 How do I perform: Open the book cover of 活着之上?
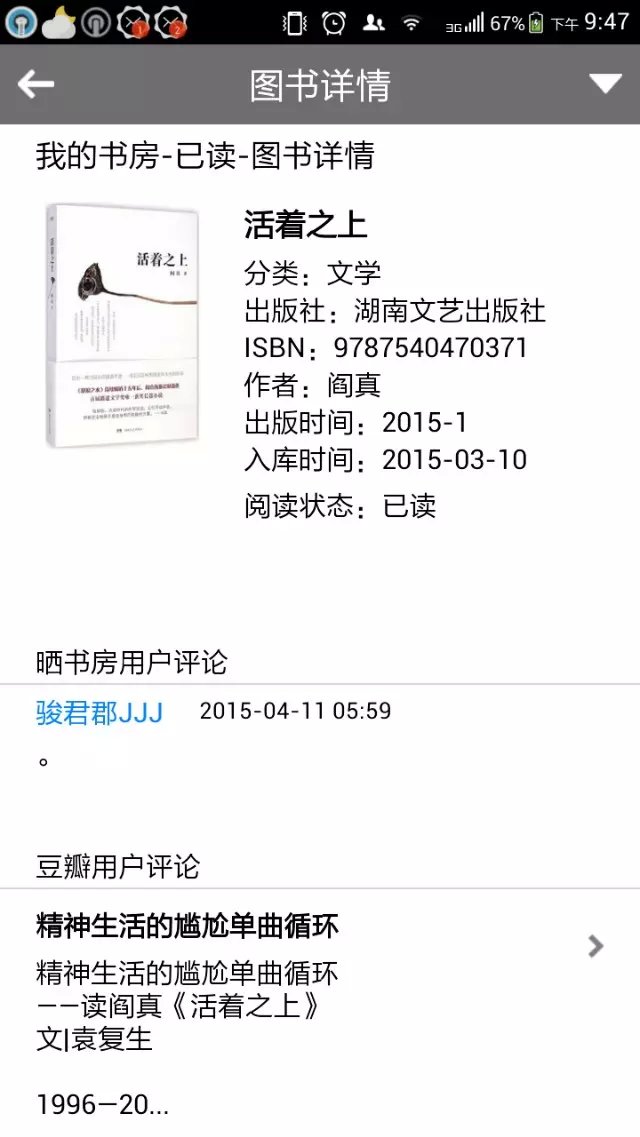coord(121,323)
